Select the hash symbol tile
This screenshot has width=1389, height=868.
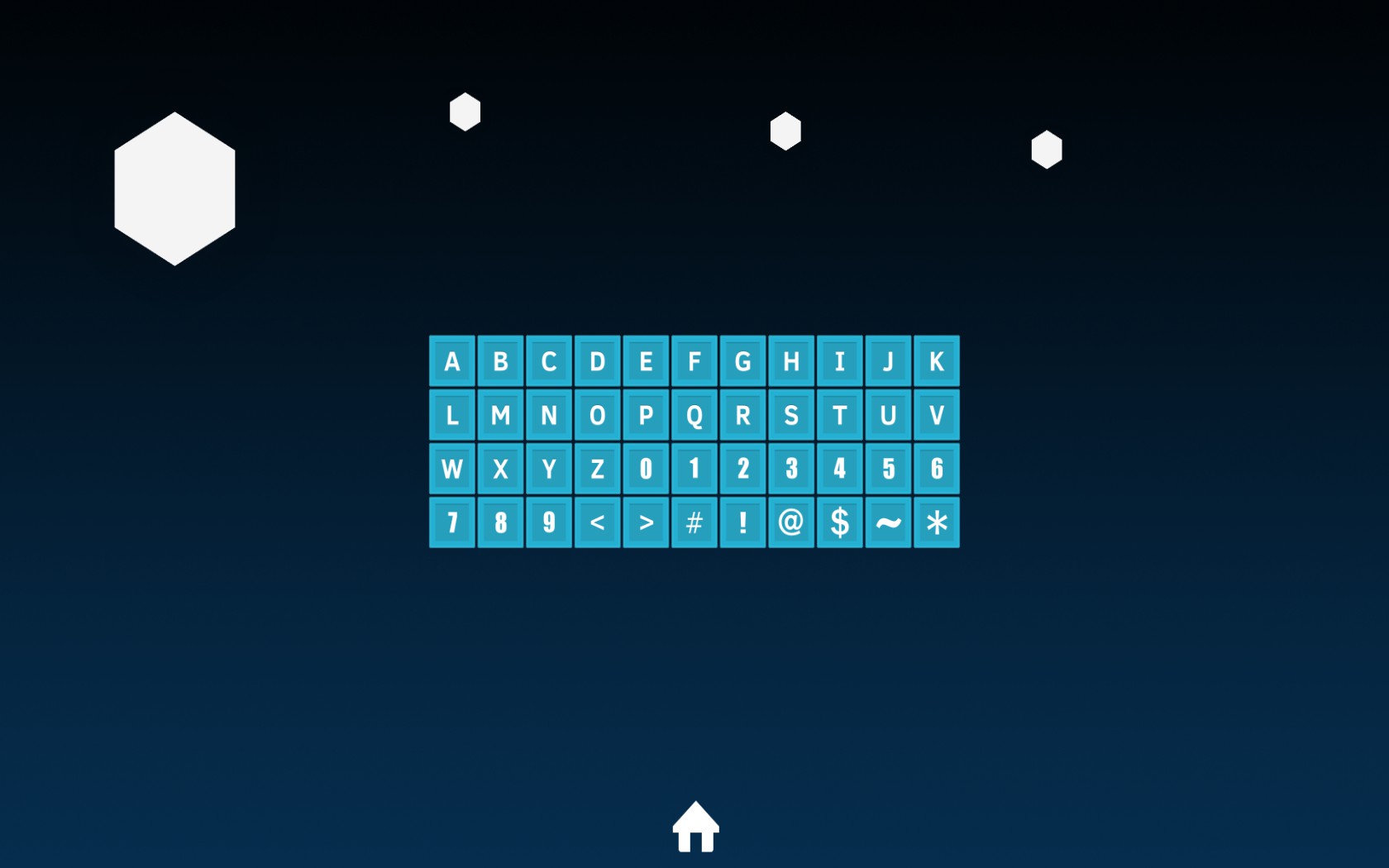[x=694, y=522]
